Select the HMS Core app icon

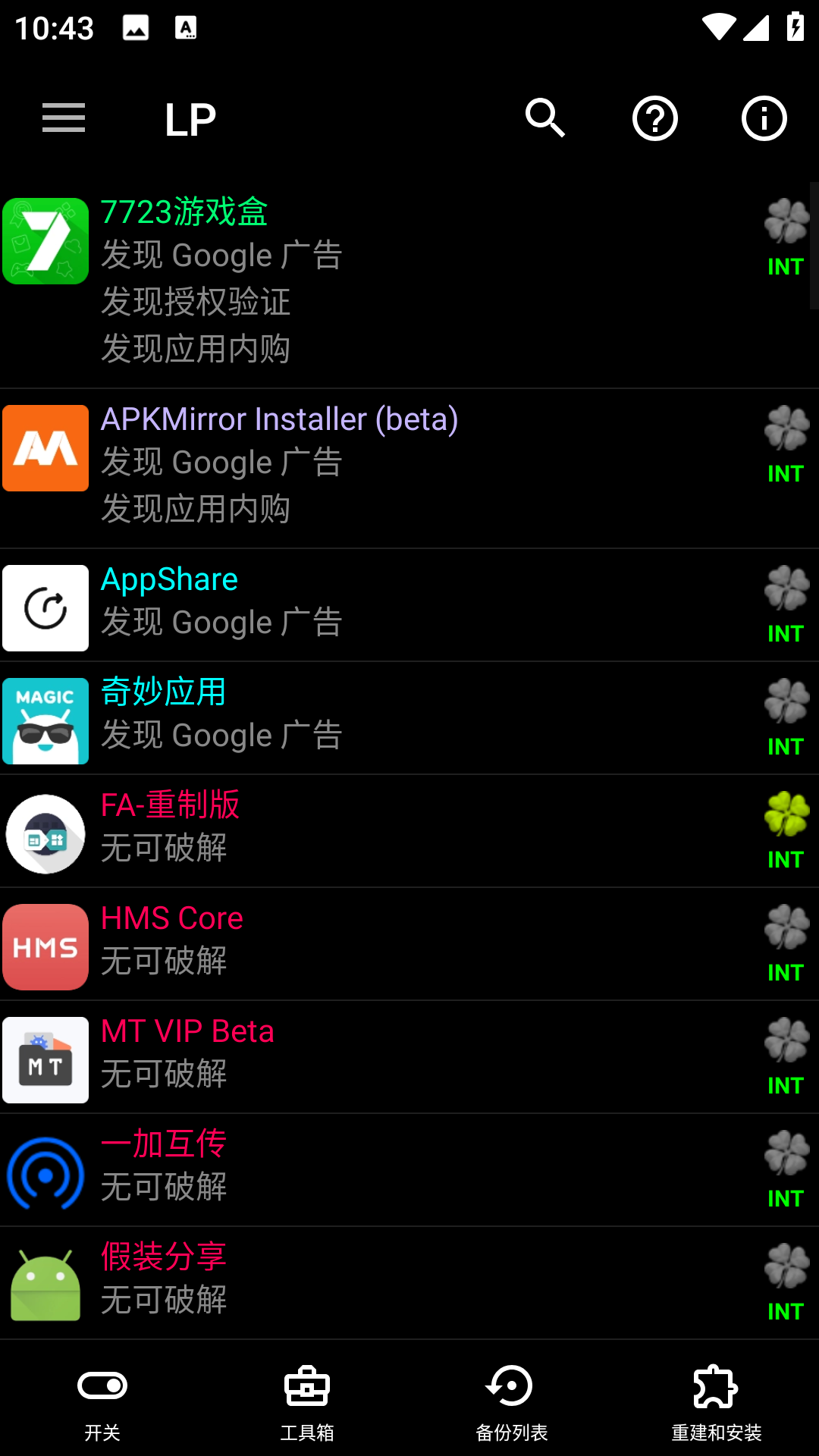[45, 946]
